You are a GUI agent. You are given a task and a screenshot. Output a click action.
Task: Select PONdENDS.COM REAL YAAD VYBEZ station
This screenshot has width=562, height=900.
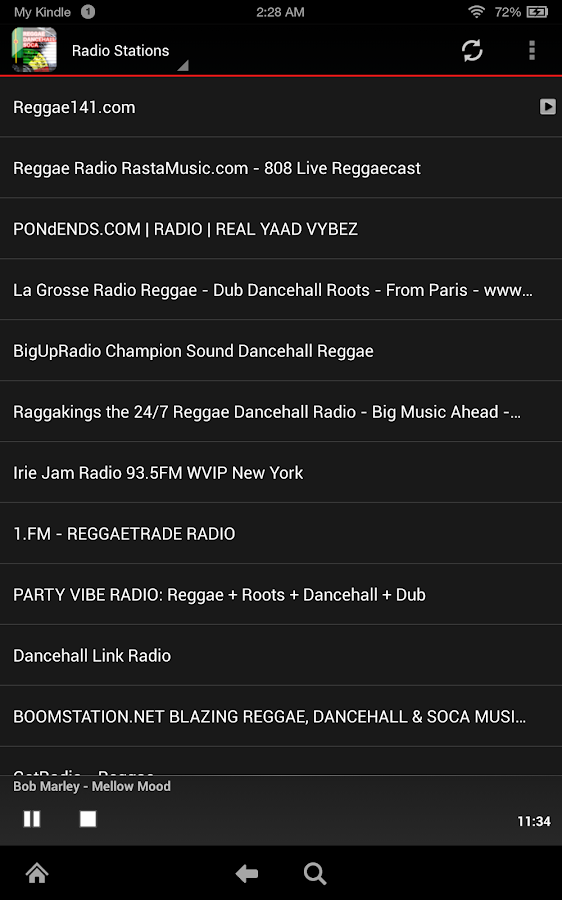click(281, 228)
